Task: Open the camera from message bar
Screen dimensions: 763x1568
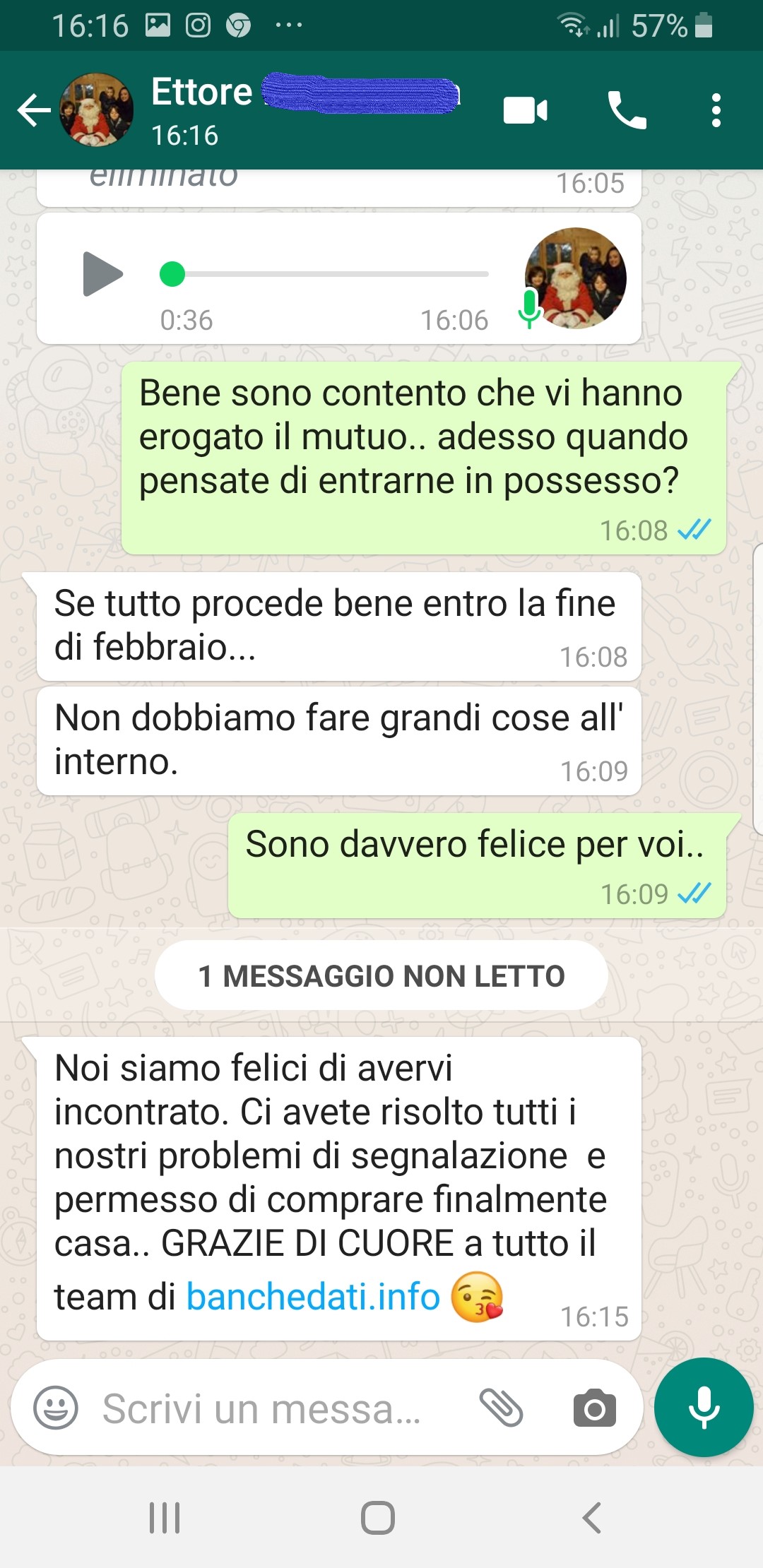Action: (x=595, y=1408)
